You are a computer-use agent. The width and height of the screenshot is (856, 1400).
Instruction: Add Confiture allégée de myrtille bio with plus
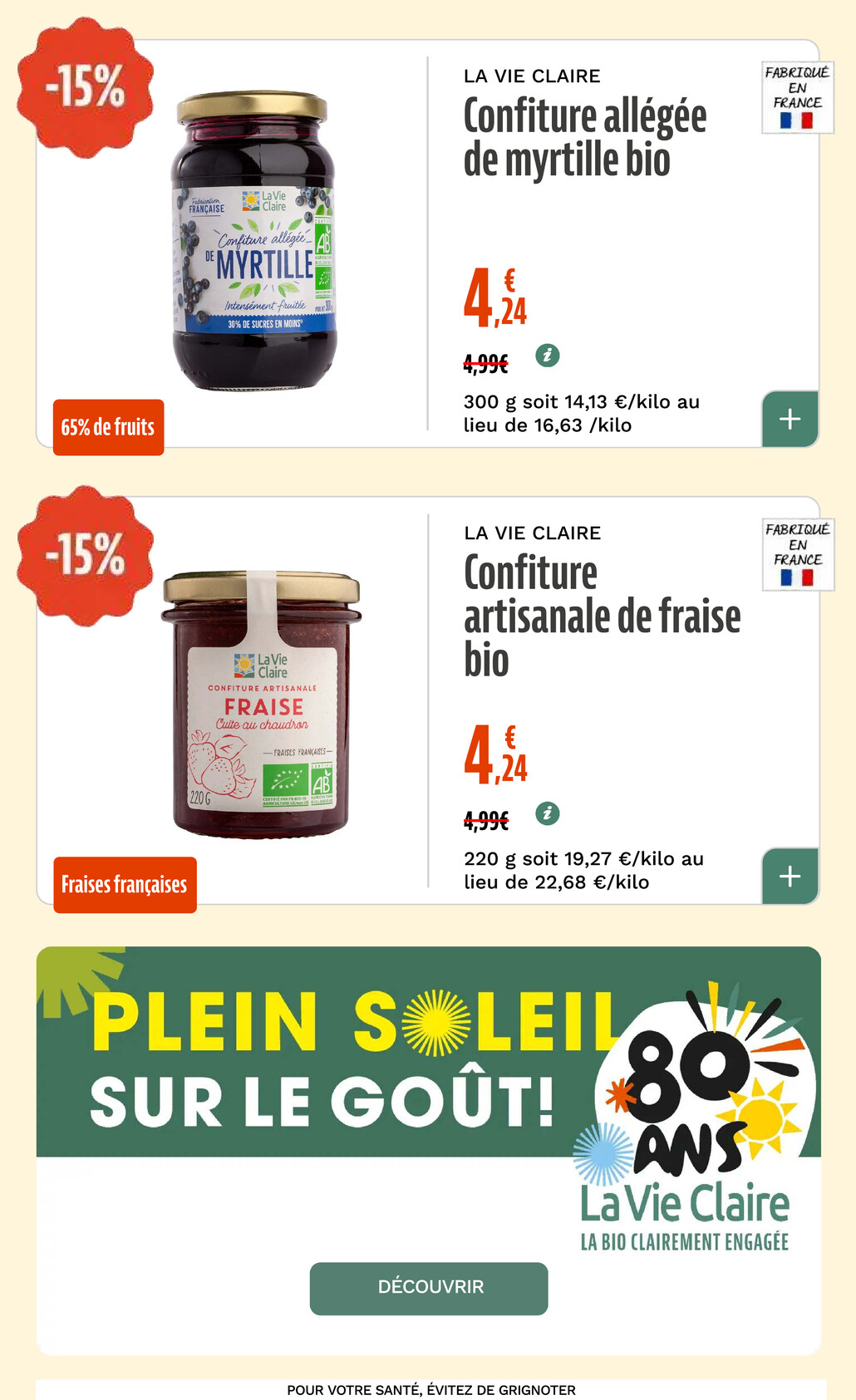click(790, 419)
